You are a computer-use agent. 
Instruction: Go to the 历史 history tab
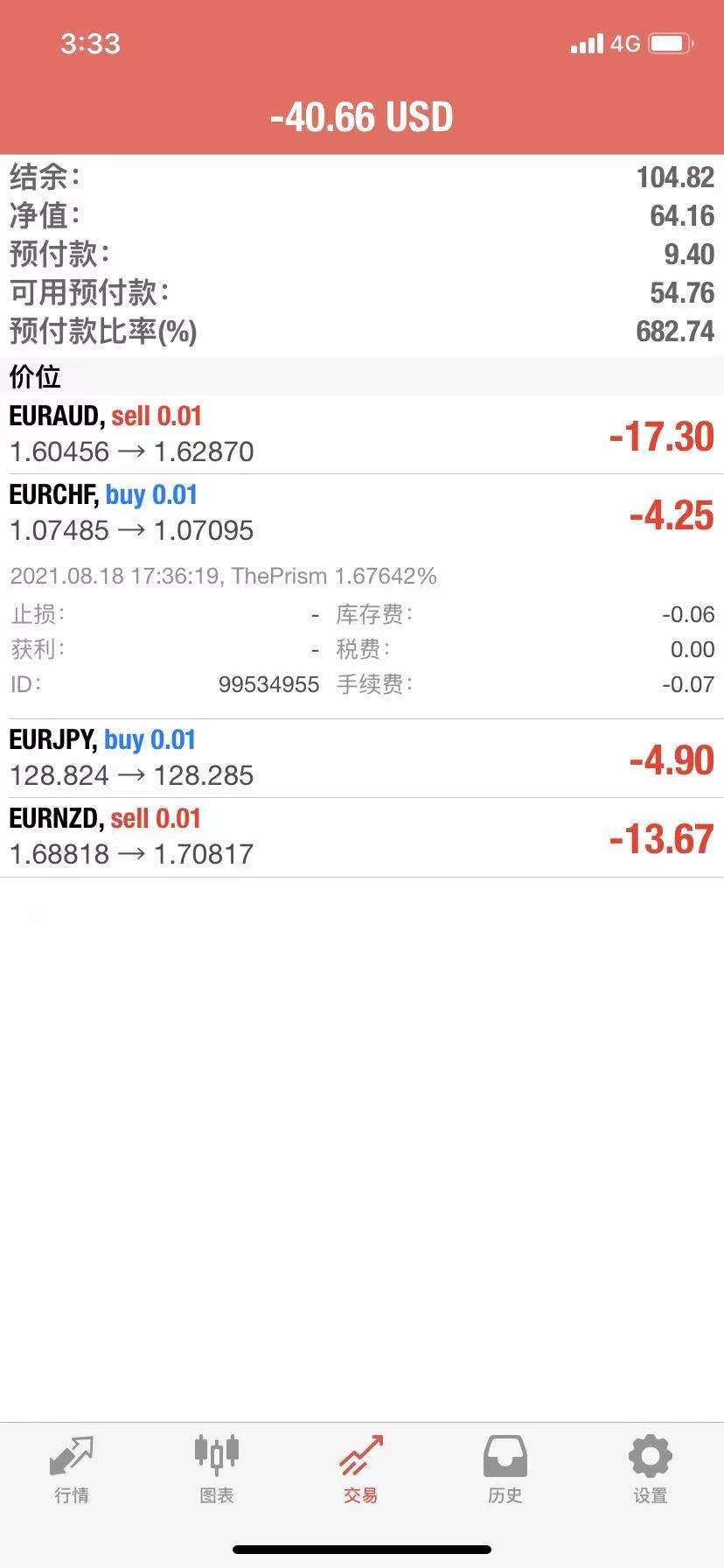pos(505,1470)
